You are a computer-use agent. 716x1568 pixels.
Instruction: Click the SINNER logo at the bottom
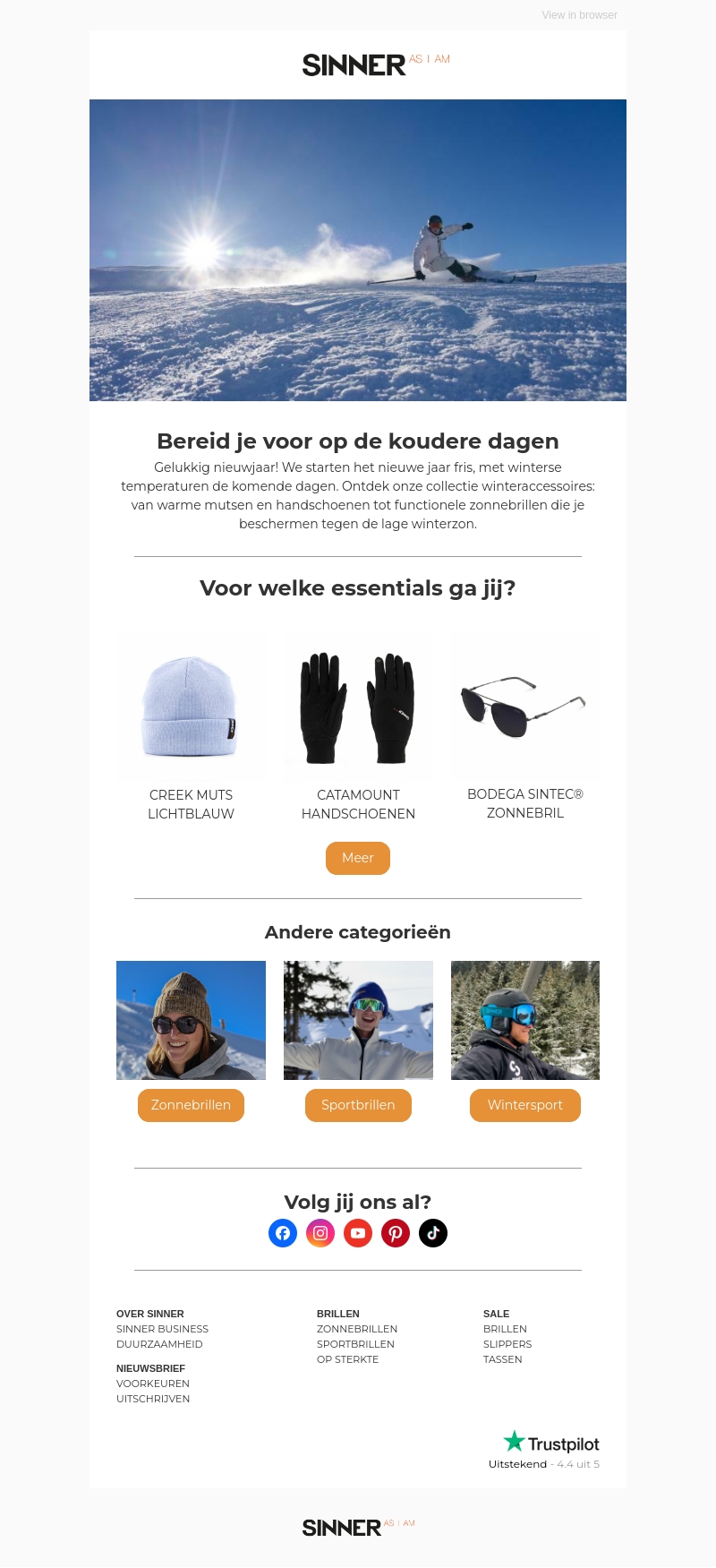click(x=358, y=1527)
